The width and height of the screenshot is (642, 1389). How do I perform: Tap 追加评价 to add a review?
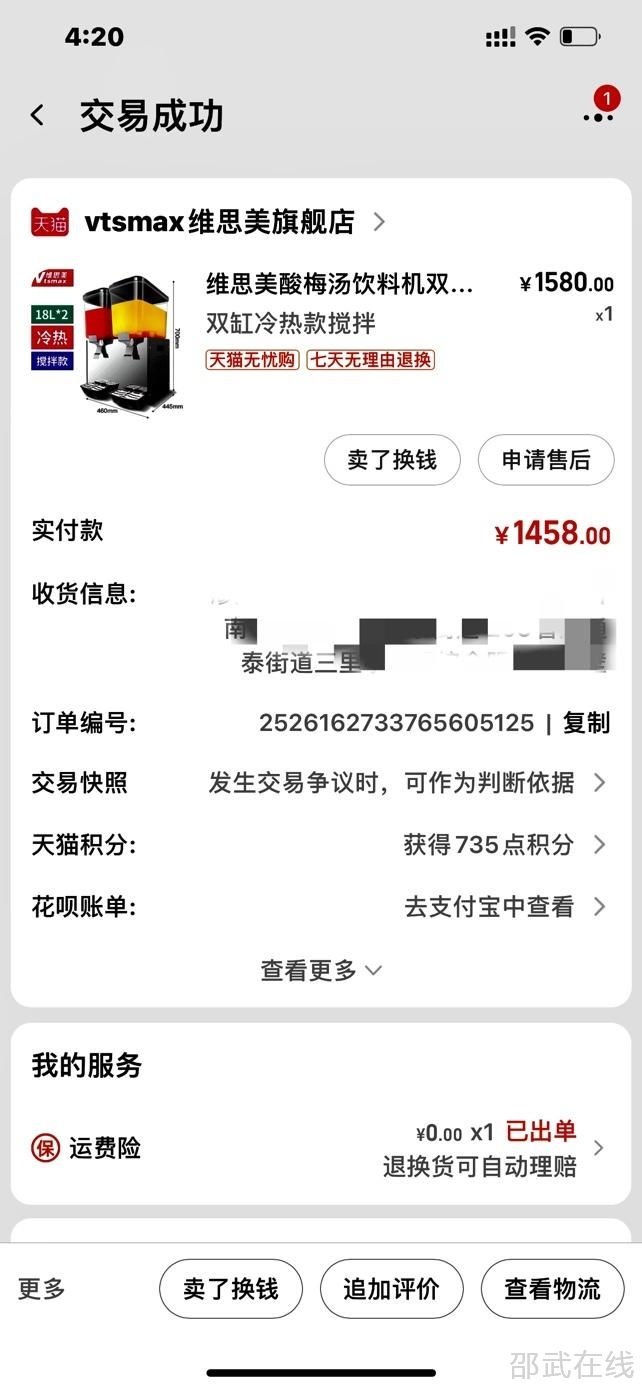tap(391, 1289)
